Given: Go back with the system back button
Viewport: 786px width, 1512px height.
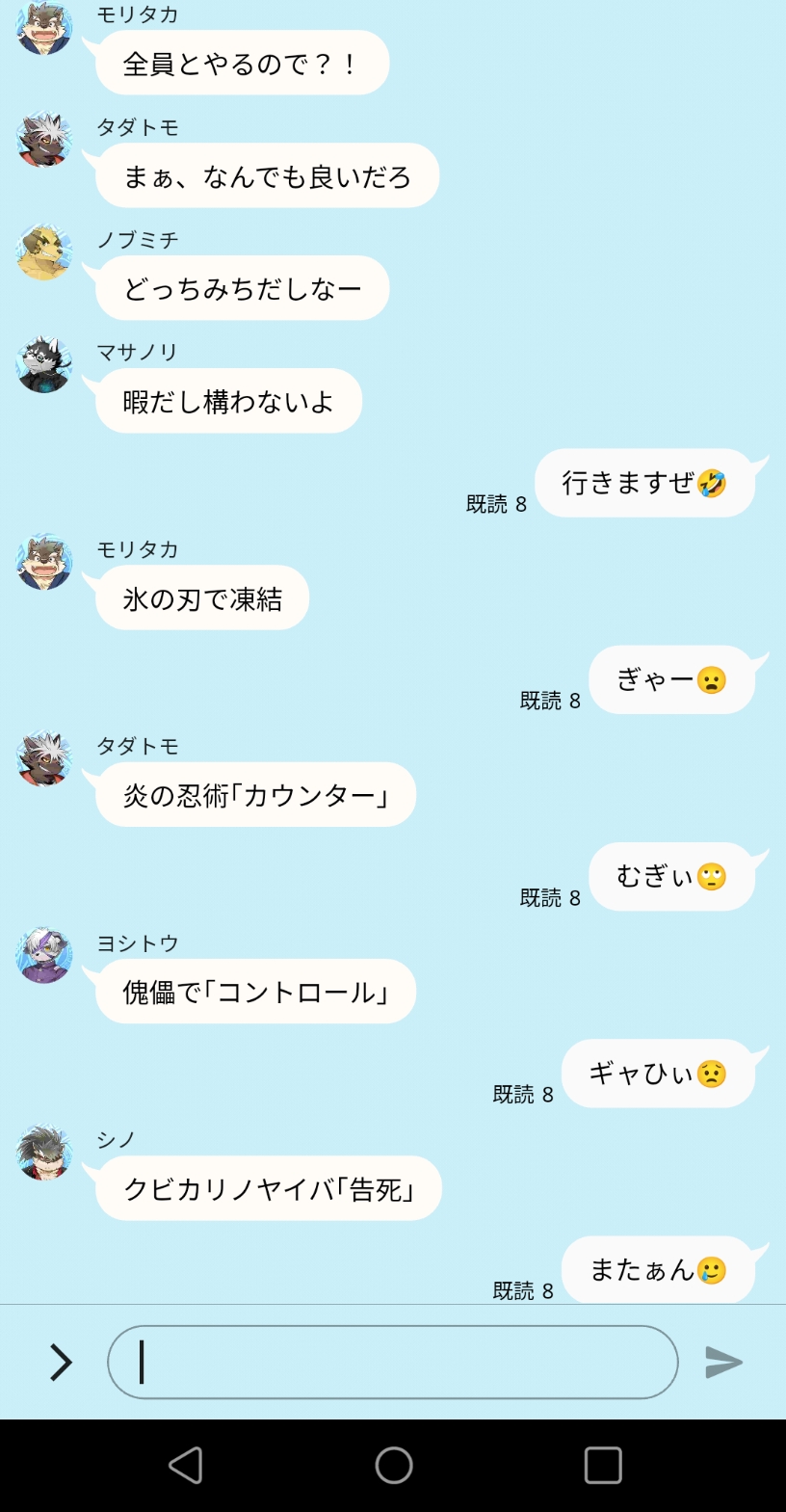Looking at the screenshot, I should (186, 1465).
